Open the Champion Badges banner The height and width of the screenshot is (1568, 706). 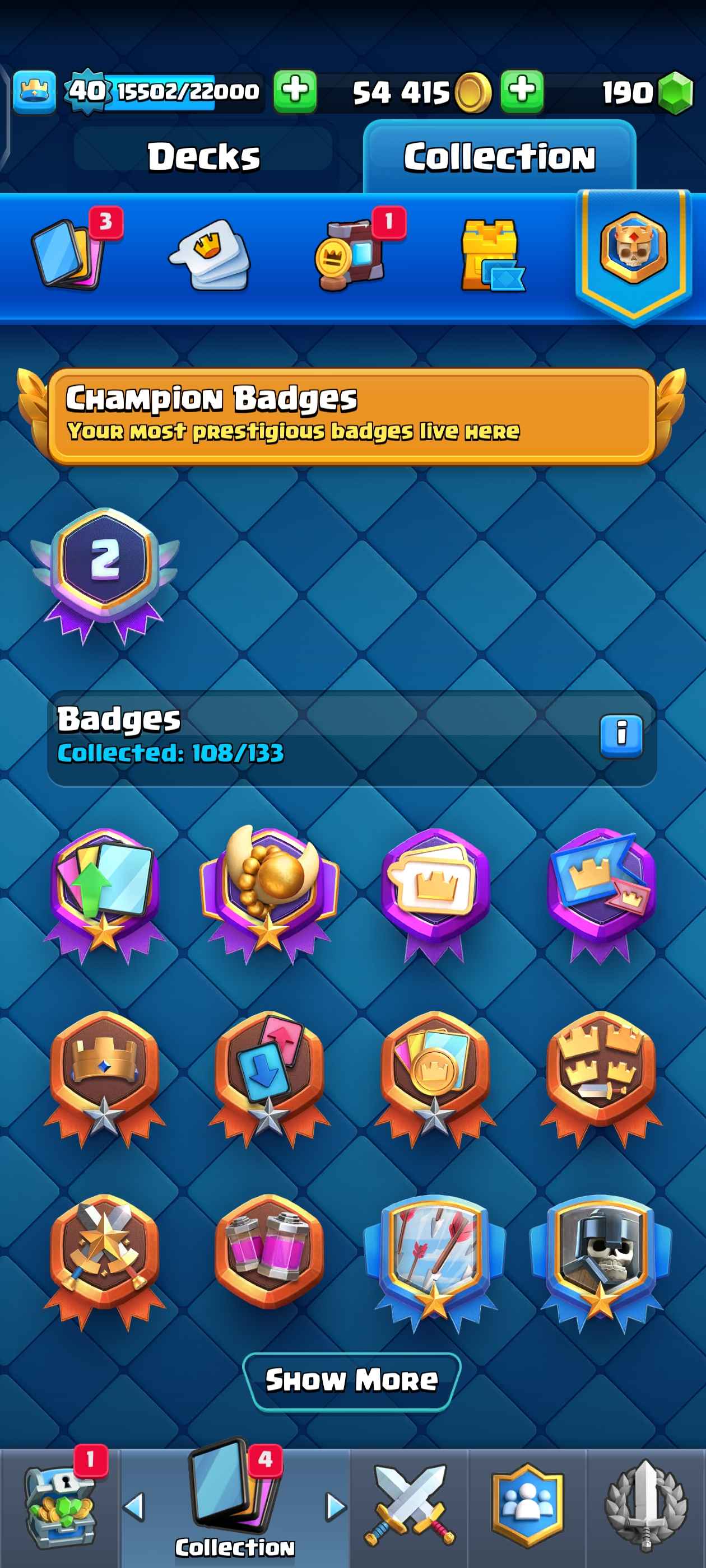(352, 416)
